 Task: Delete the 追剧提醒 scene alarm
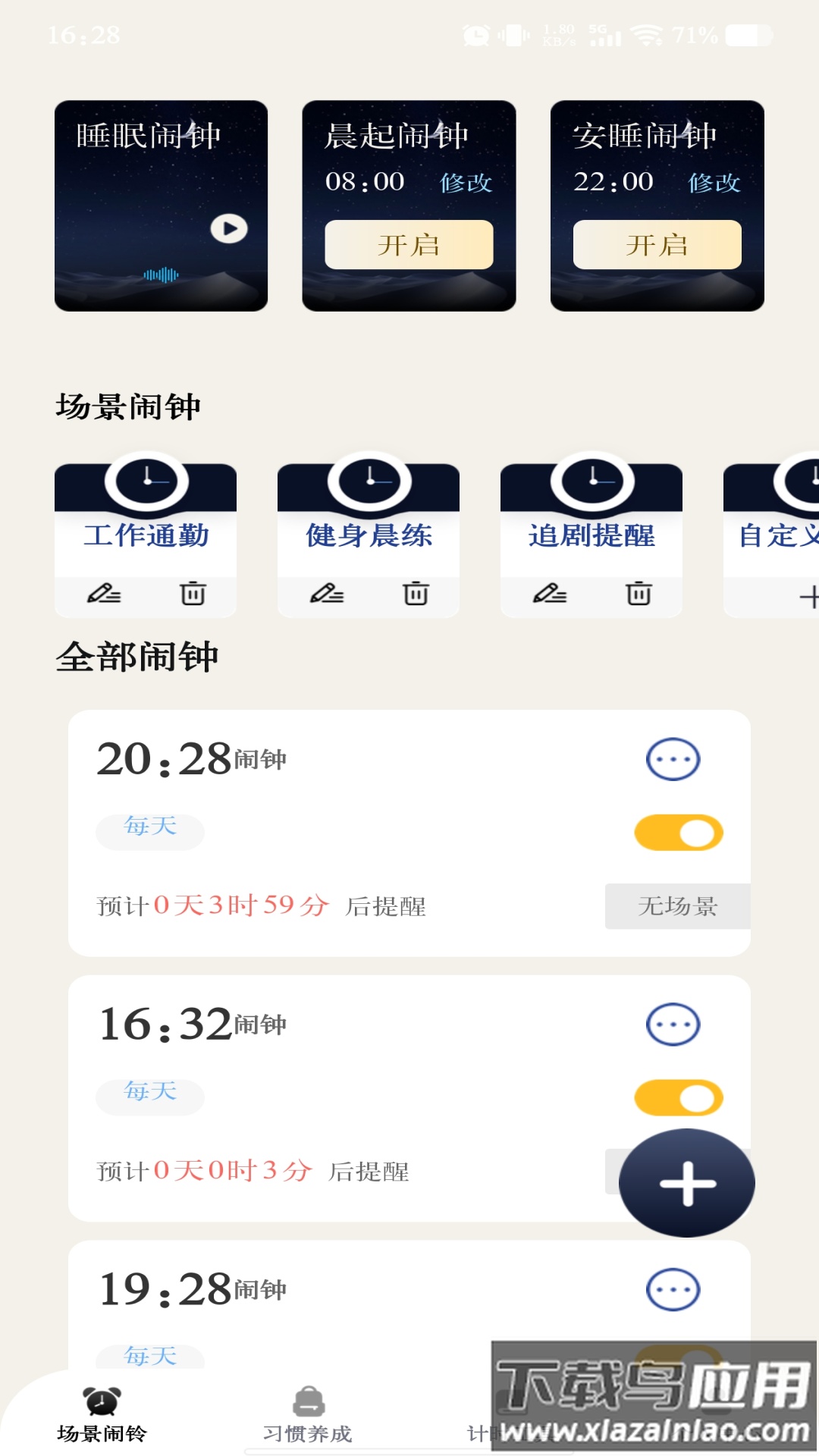coord(639,595)
